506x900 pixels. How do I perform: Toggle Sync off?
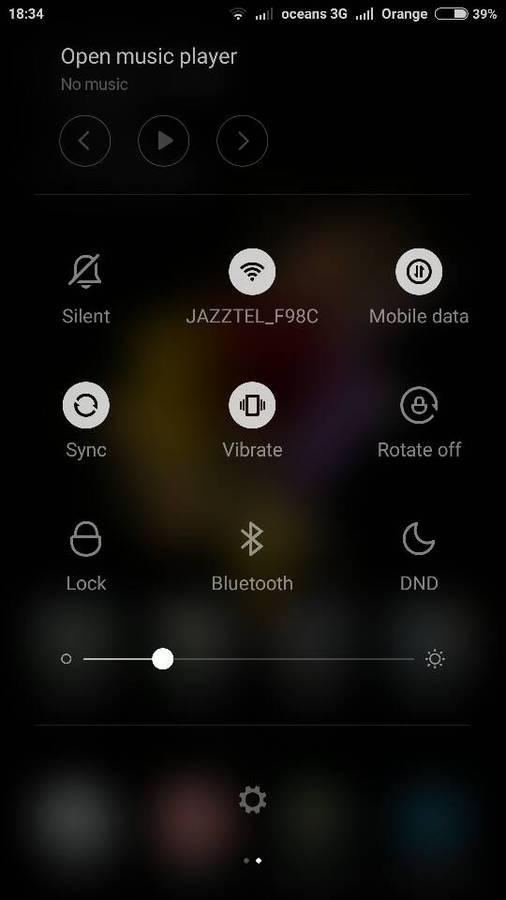tap(86, 405)
